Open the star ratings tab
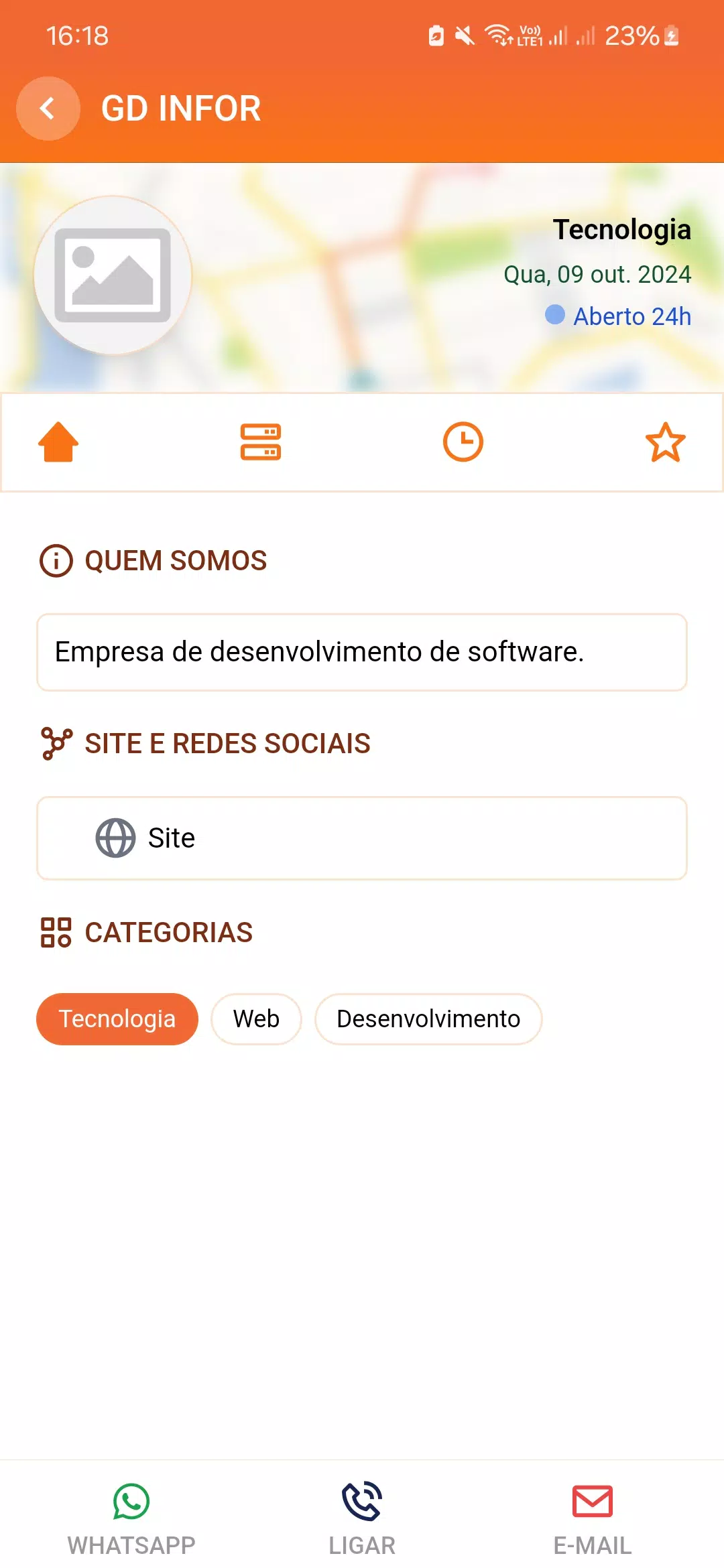Screen dimensions: 724x1568 pyautogui.click(x=666, y=442)
